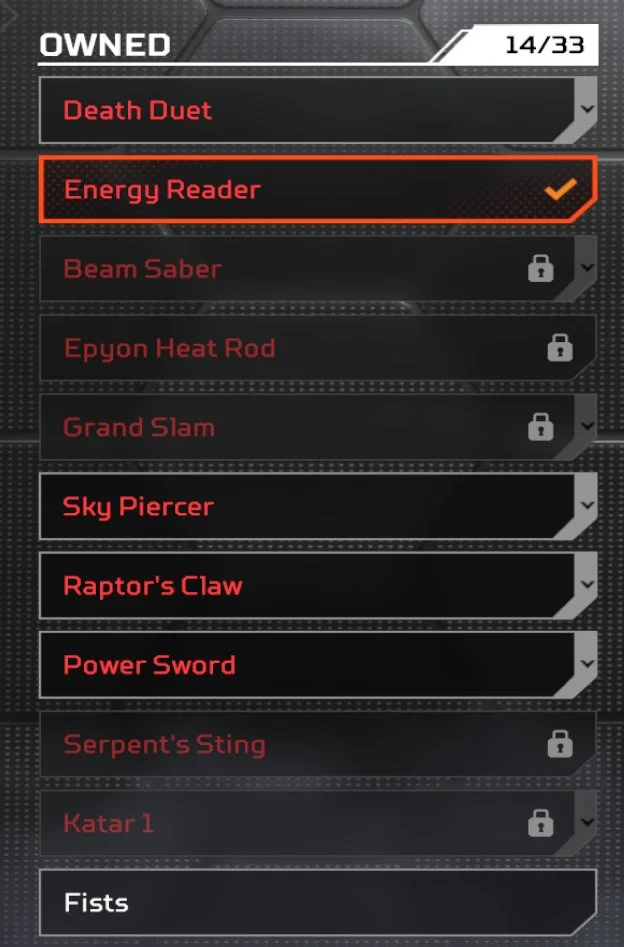Expand the Death Duet variants chevron

(587, 109)
